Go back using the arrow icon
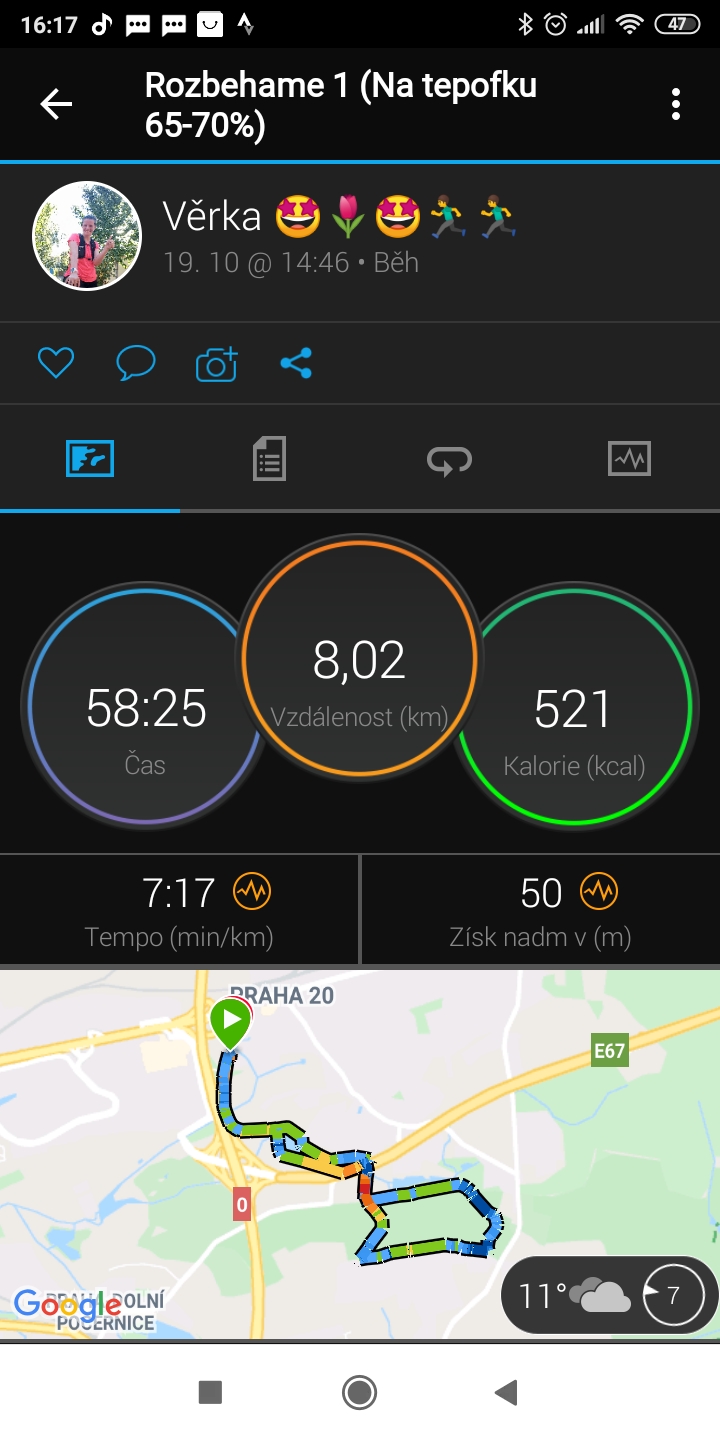Screen dimensions: 720x1440 coord(56,104)
